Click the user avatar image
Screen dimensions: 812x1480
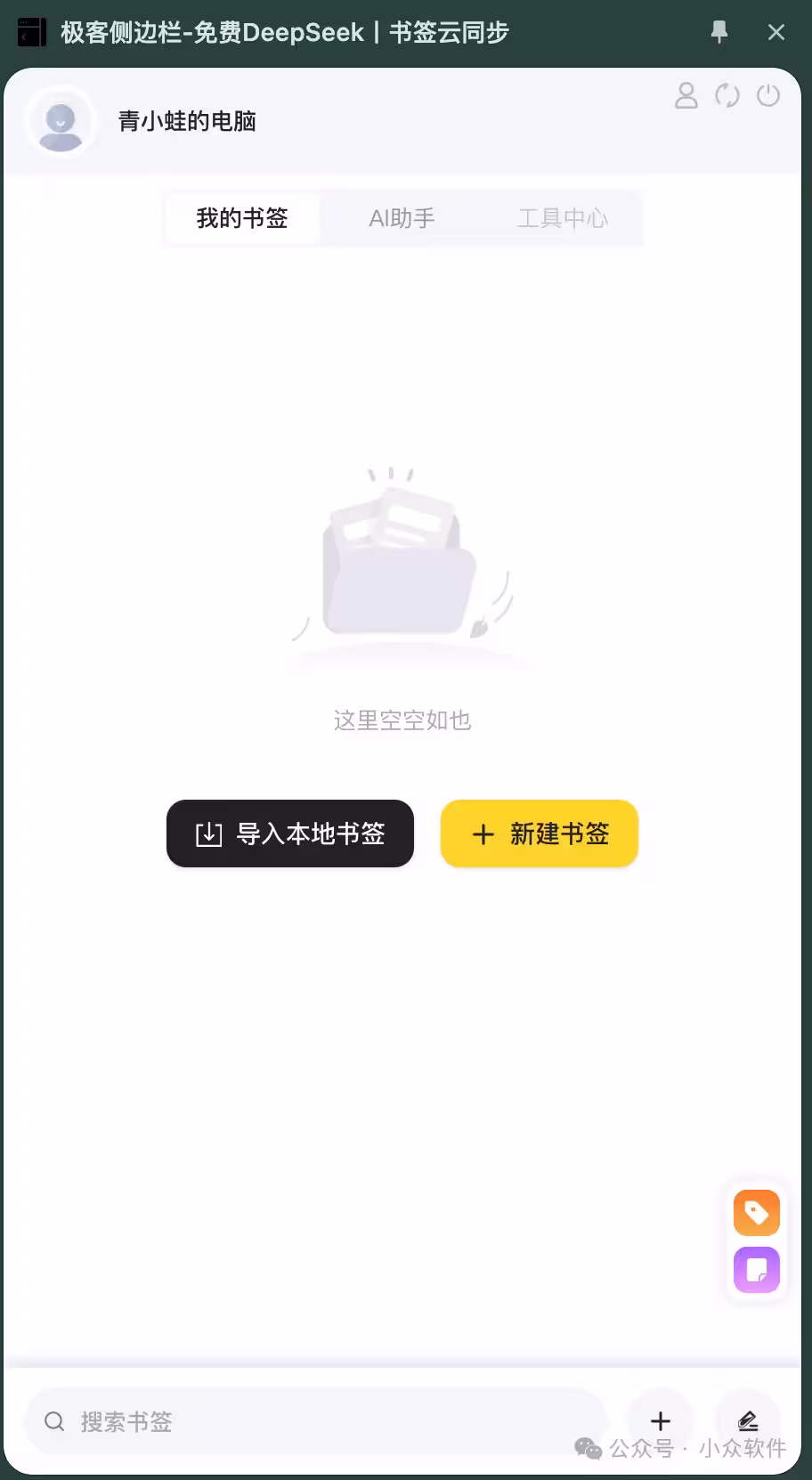point(61,121)
